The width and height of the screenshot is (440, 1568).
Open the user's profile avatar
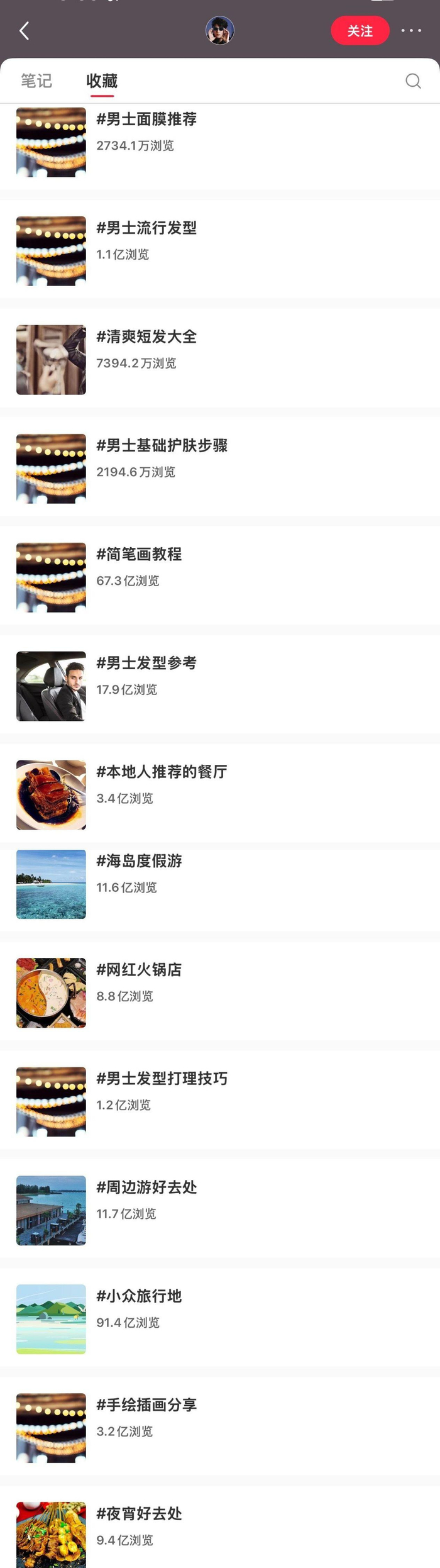coord(220,31)
